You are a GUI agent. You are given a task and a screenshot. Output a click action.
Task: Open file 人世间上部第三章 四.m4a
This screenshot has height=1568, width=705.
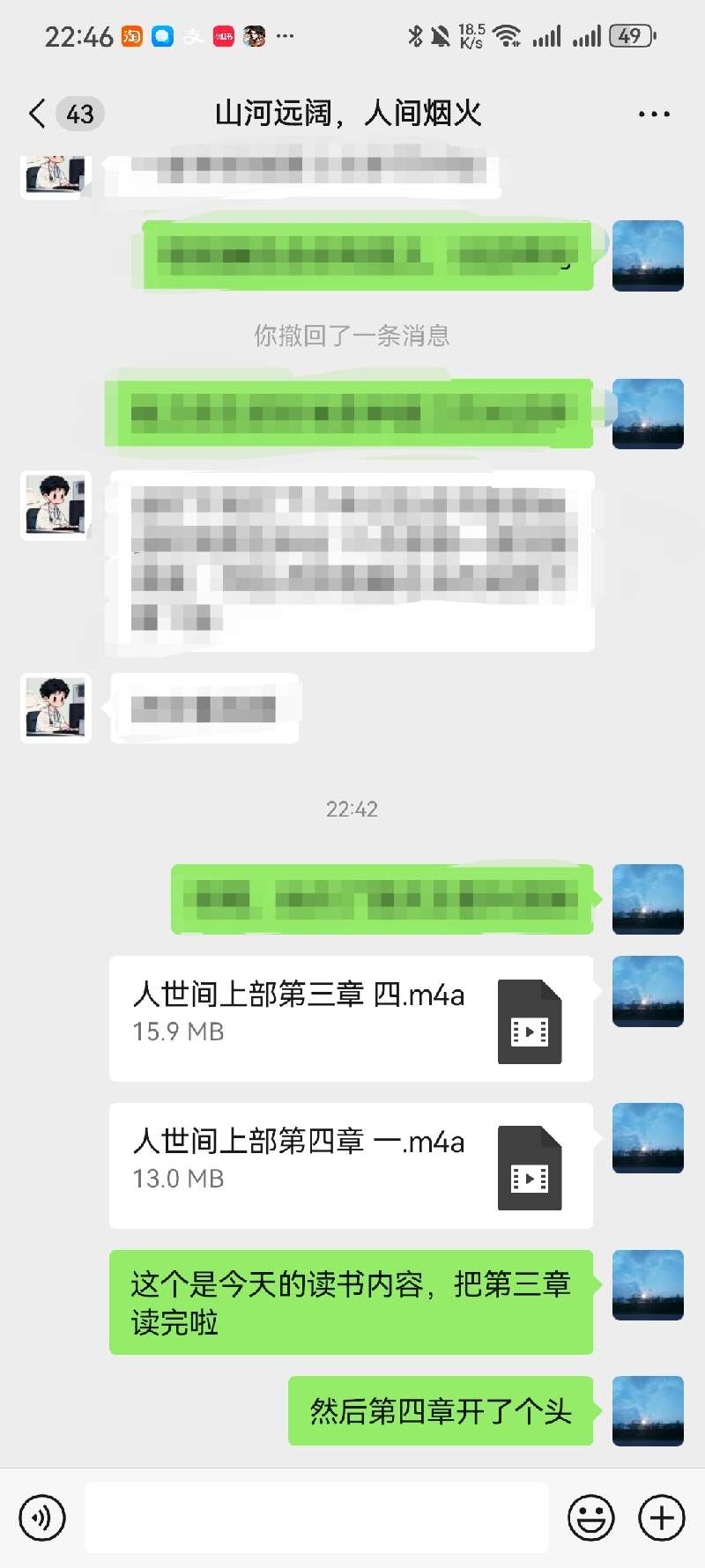tap(351, 1017)
